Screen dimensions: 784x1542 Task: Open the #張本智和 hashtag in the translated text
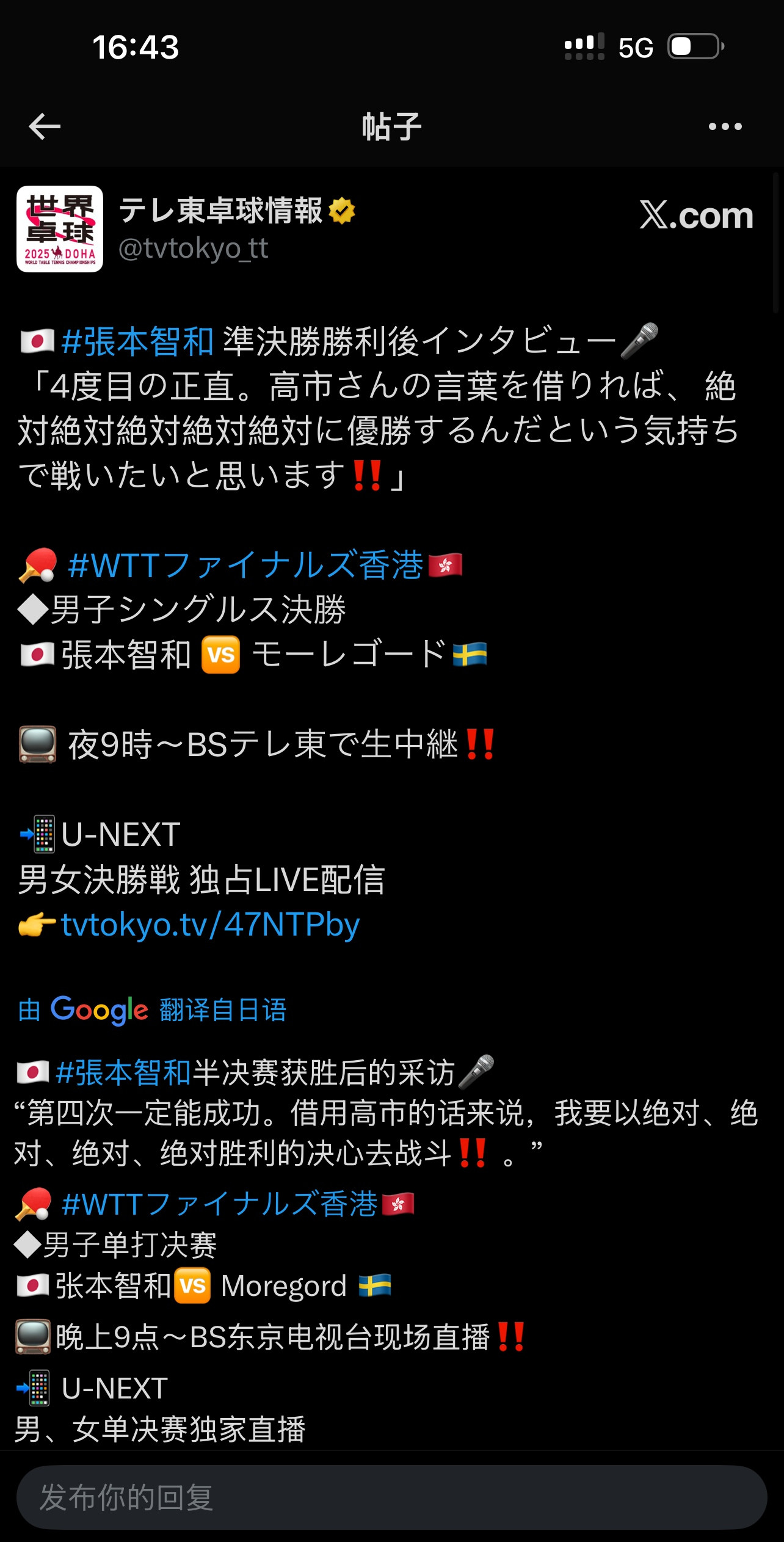click(124, 1073)
